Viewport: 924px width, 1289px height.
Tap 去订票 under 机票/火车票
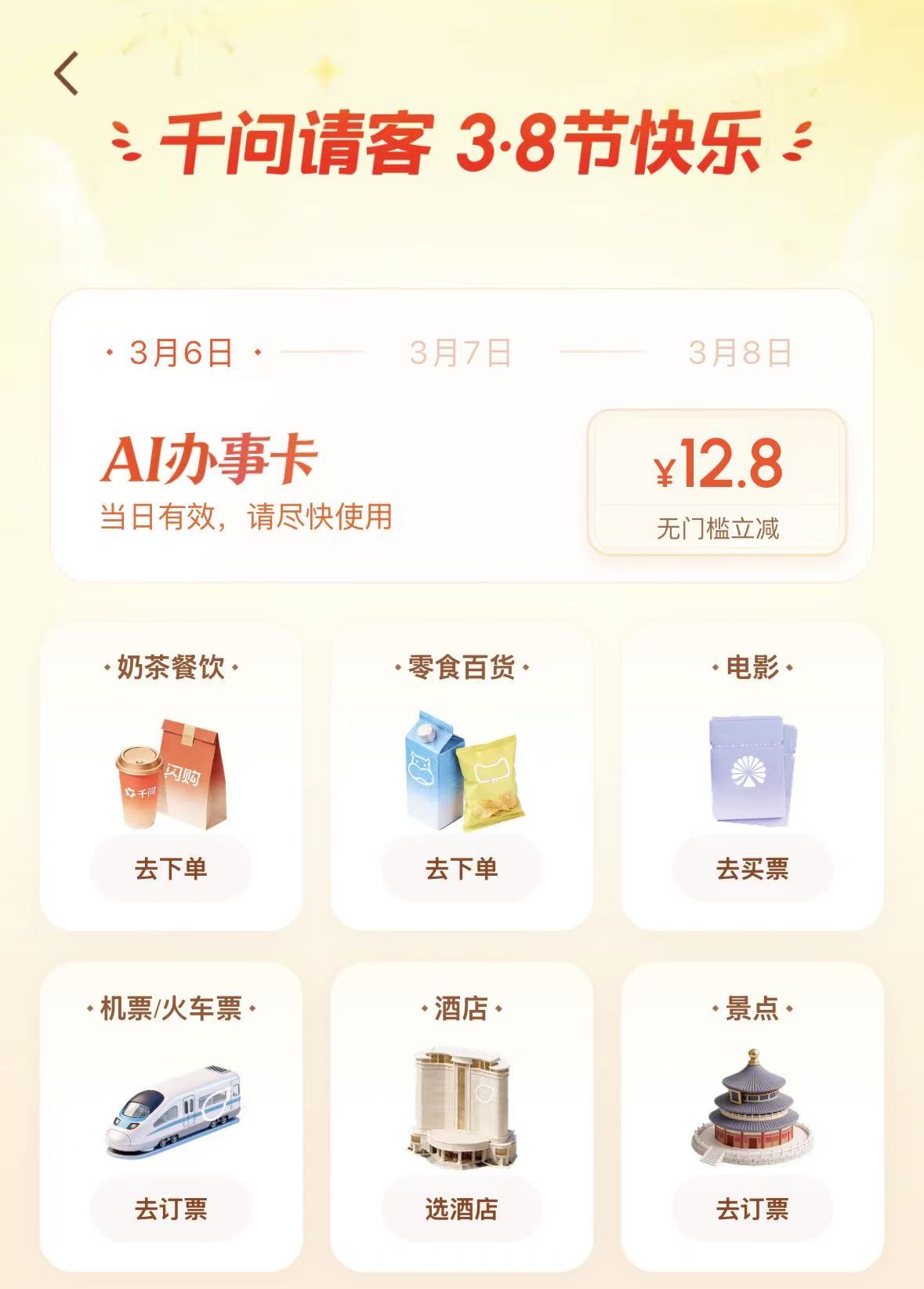171,1209
